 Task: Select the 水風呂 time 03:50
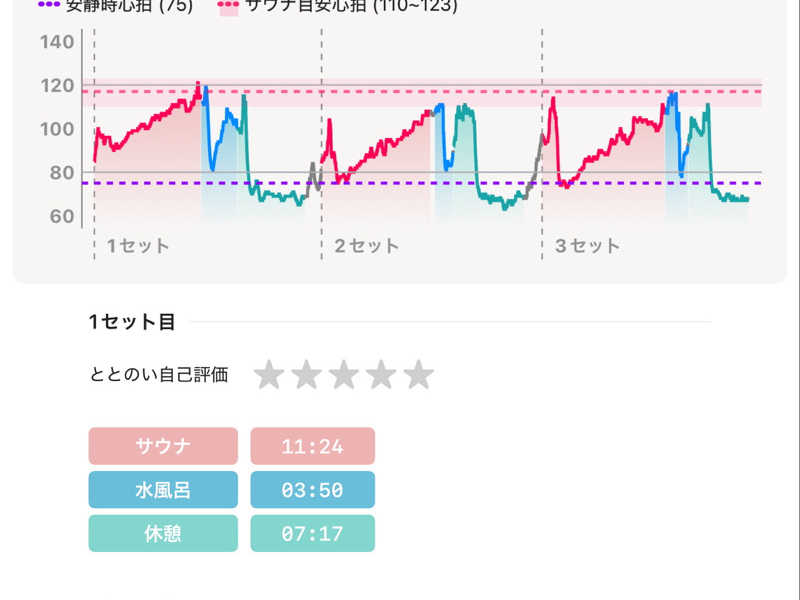(x=312, y=490)
